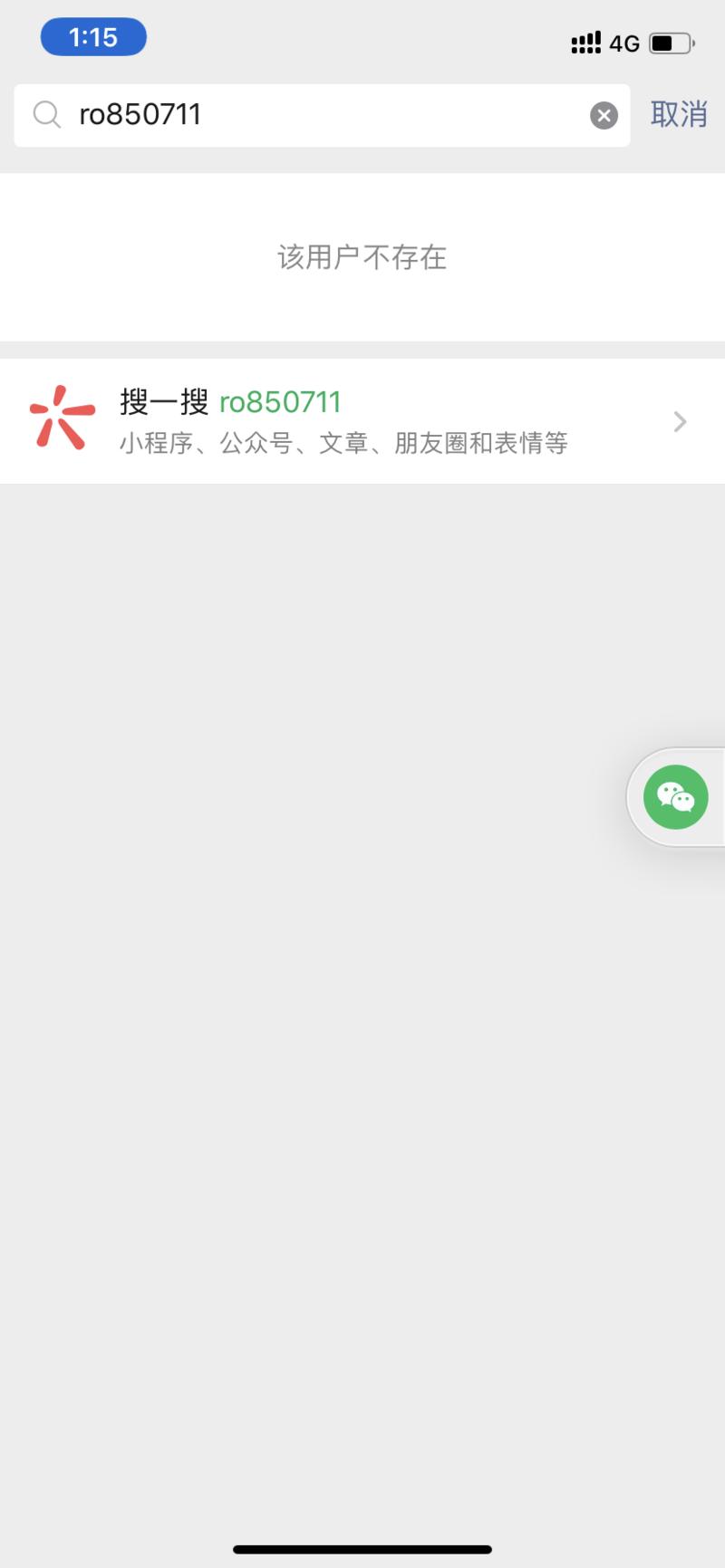Tap the 4G network indicator
This screenshot has height=1568, width=725.
(x=627, y=43)
